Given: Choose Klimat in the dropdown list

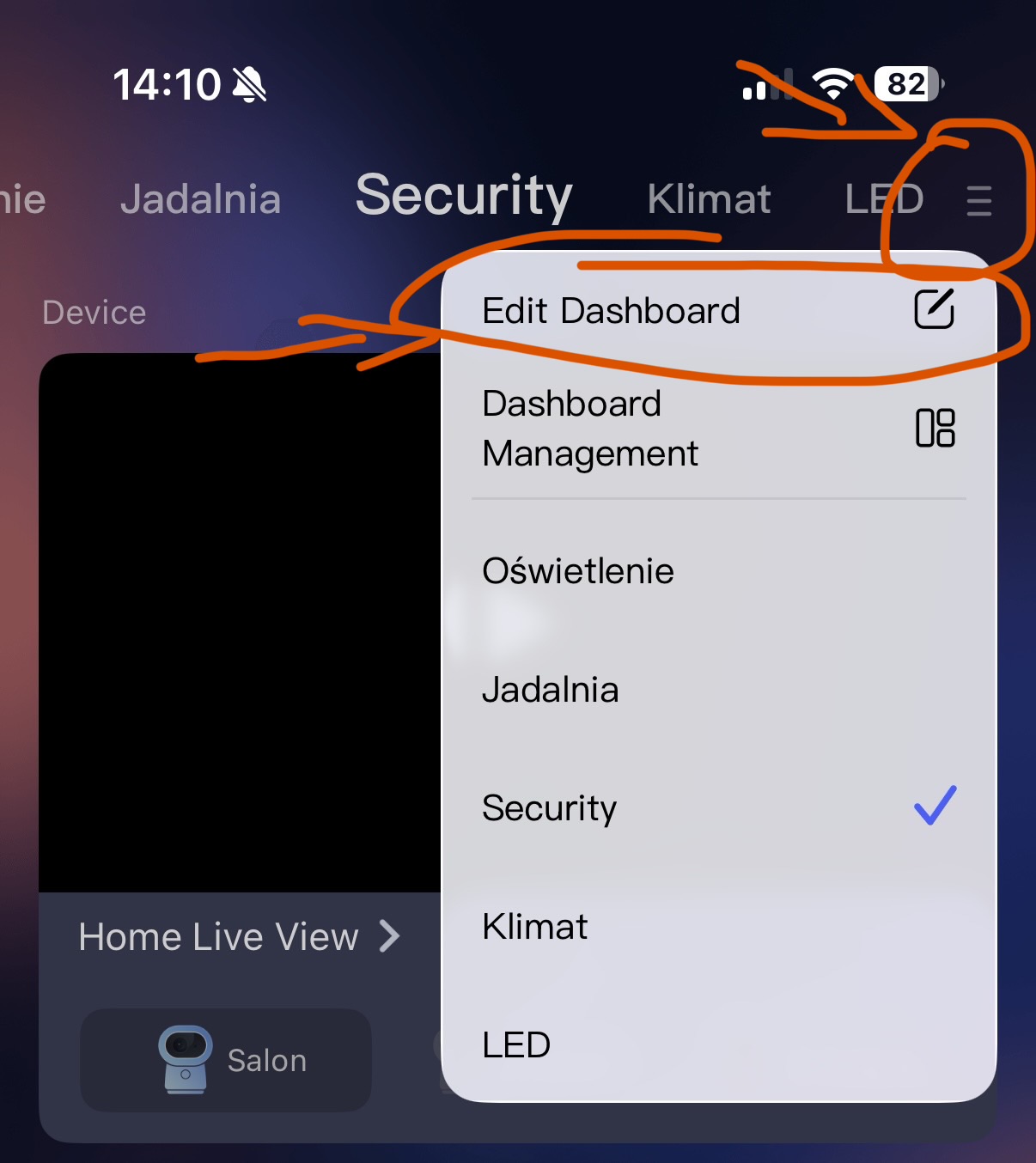Looking at the screenshot, I should click(719, 927).
